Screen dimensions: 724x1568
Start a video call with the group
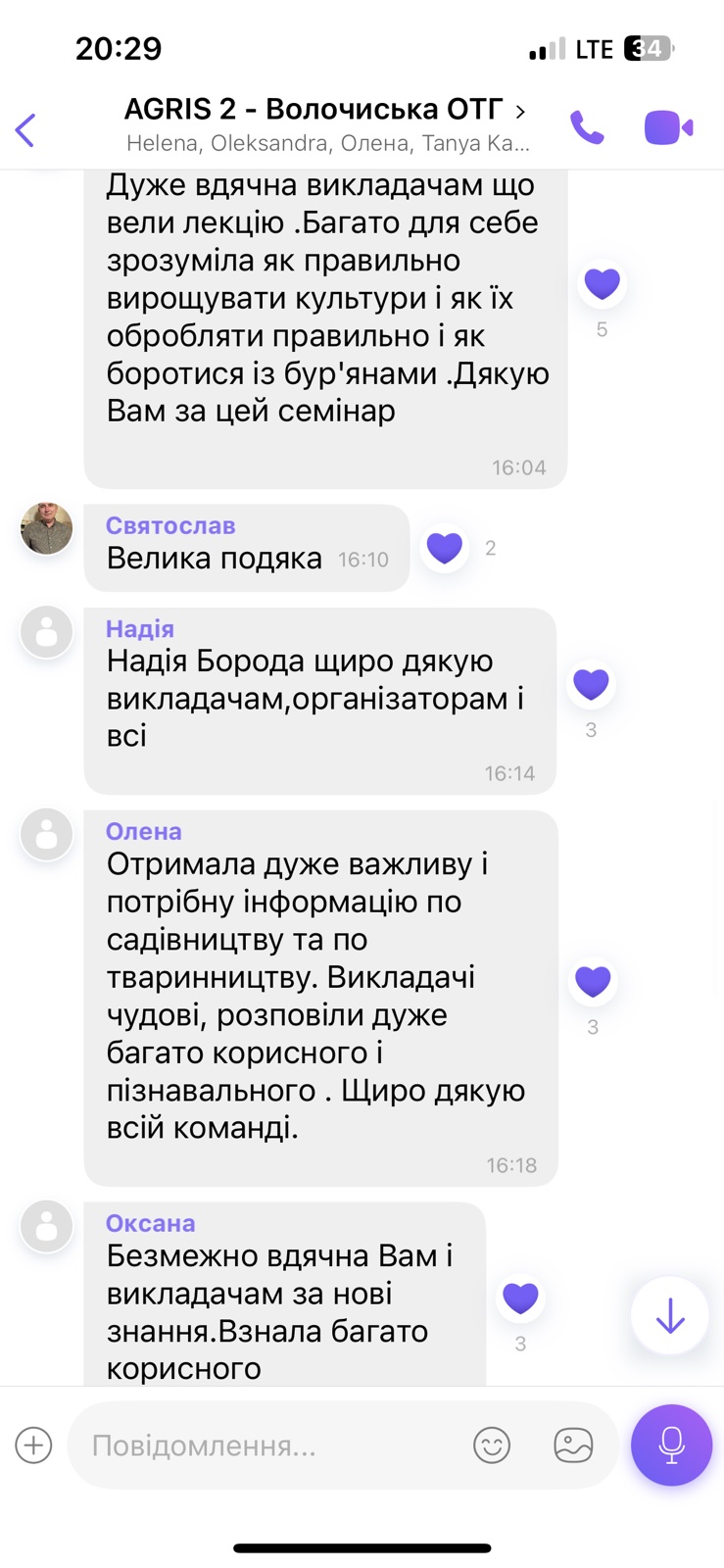668,128
